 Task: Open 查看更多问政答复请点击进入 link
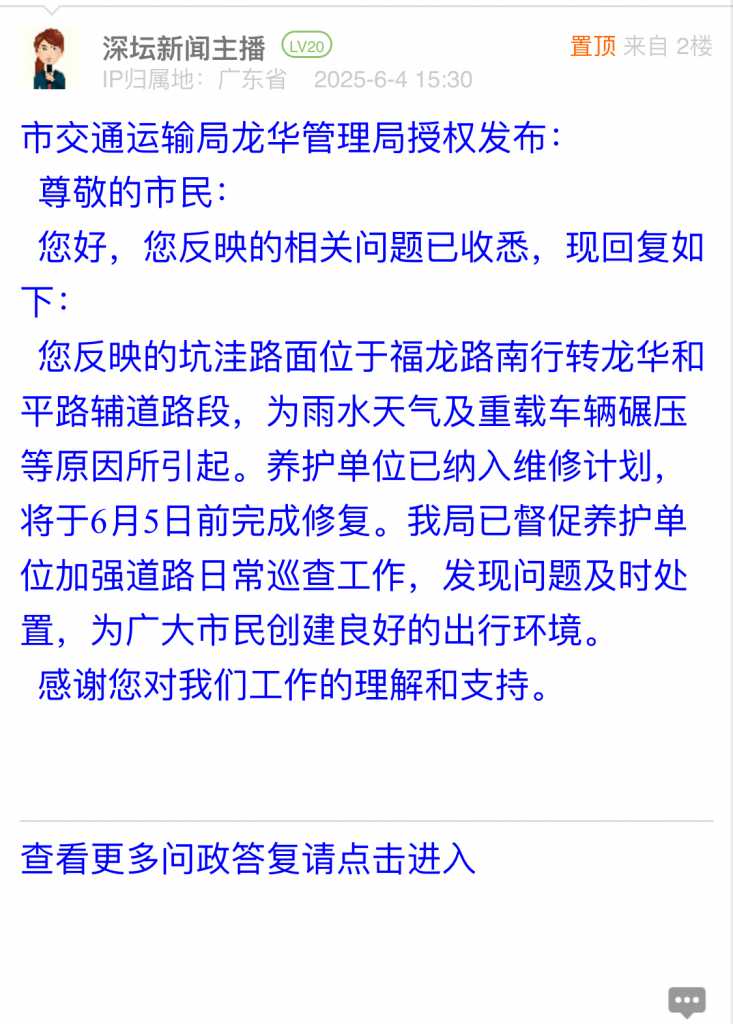pos(248,859)
